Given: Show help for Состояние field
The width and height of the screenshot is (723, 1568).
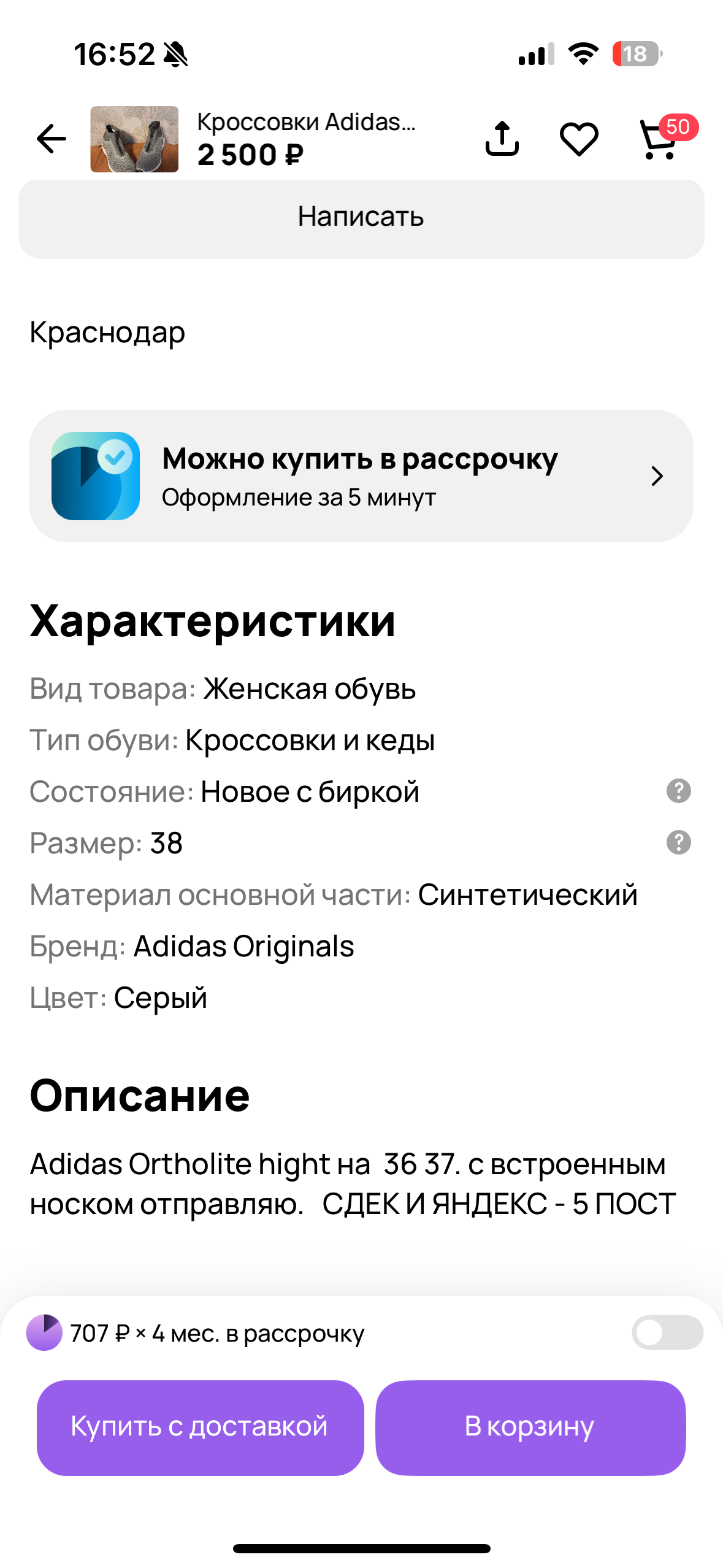Looking at the screenshot, I should (678, 791).
